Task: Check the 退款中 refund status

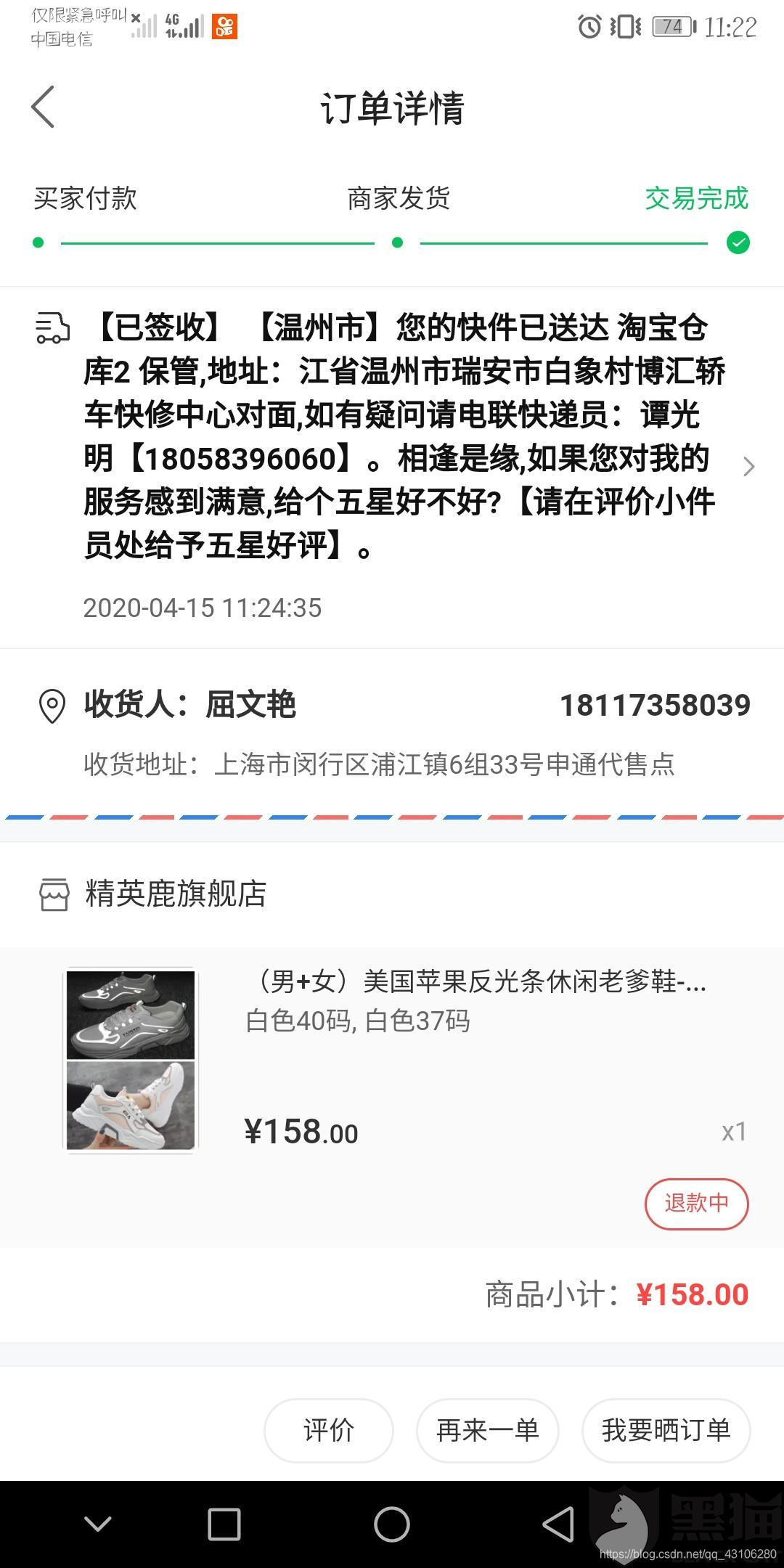Action: click(x=696, y=1204)
